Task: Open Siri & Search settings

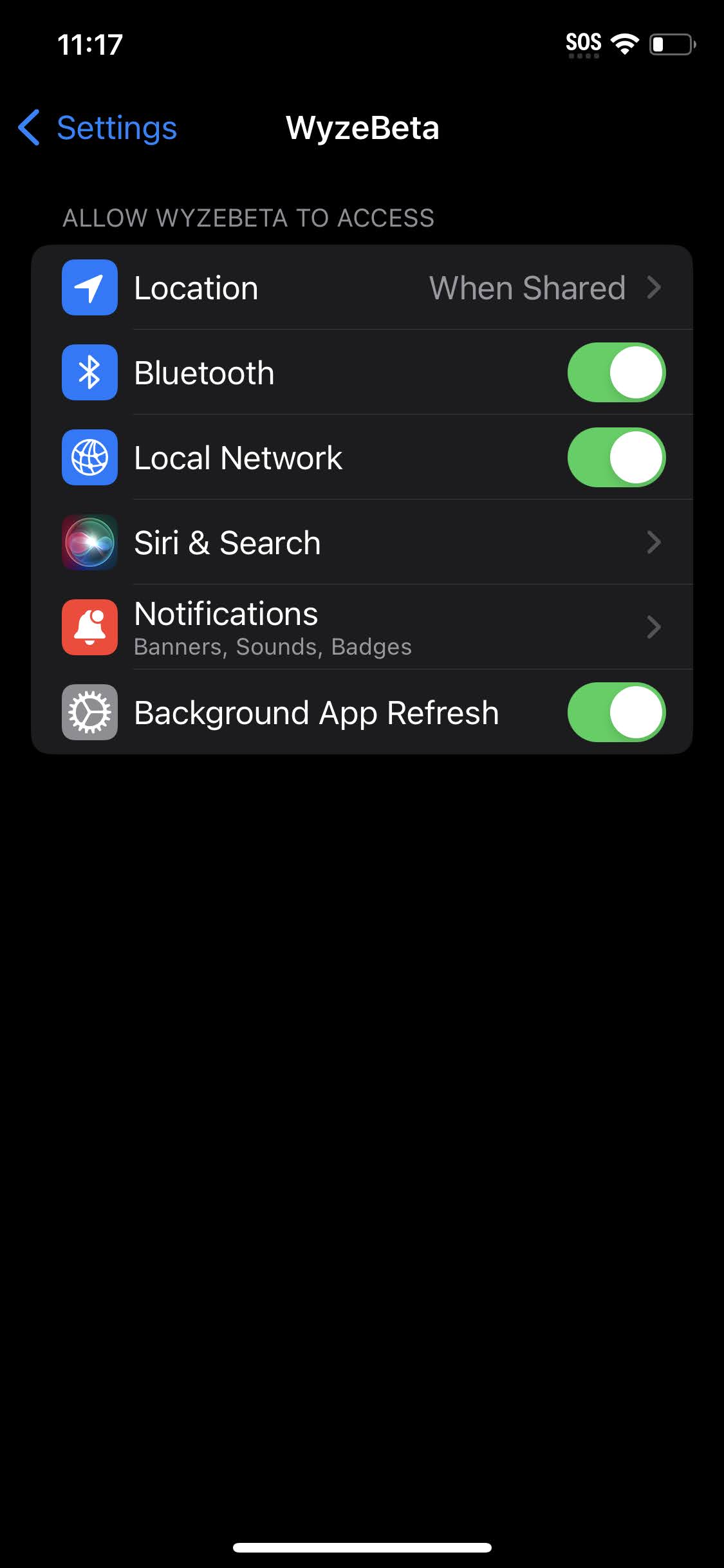Action: pyautogui.click(x=362, y=543)
